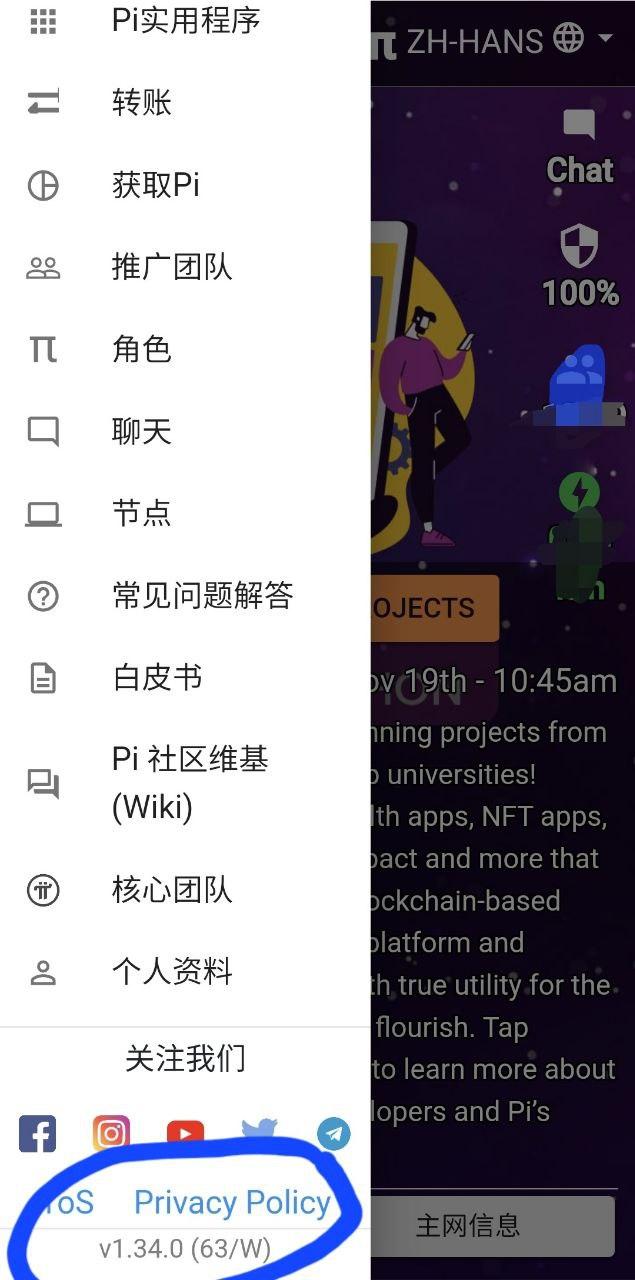Open the YouTube channel icon
This screenshot has height=1280, width=635.
click(x=185, y=1134)
